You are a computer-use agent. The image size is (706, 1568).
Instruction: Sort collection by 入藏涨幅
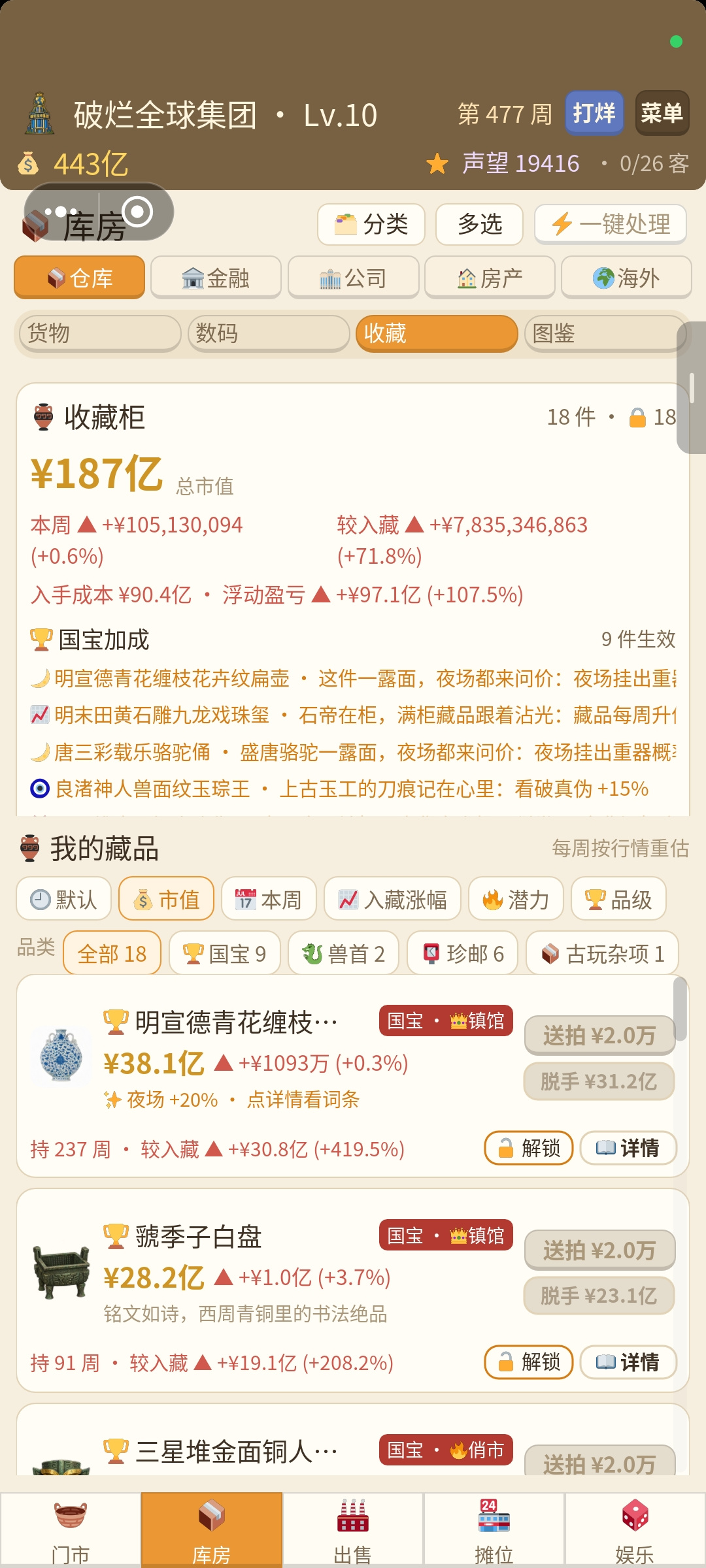tap(392, 899)
